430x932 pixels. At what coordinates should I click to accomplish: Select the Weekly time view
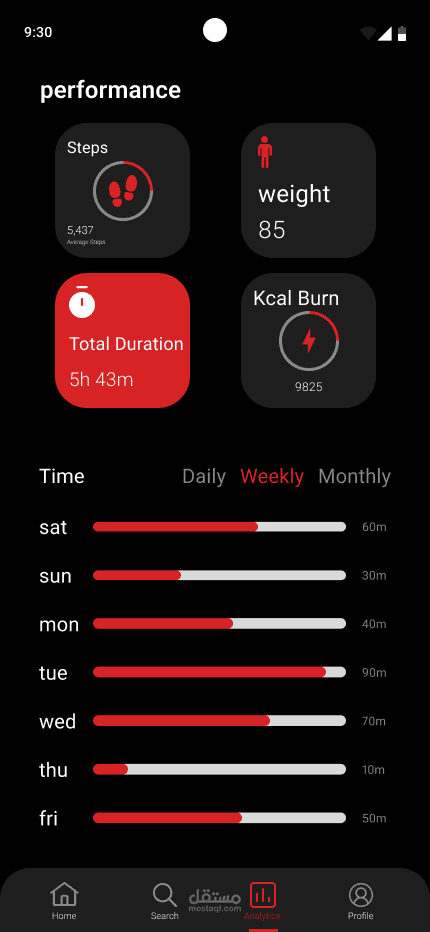pos(272,477)
